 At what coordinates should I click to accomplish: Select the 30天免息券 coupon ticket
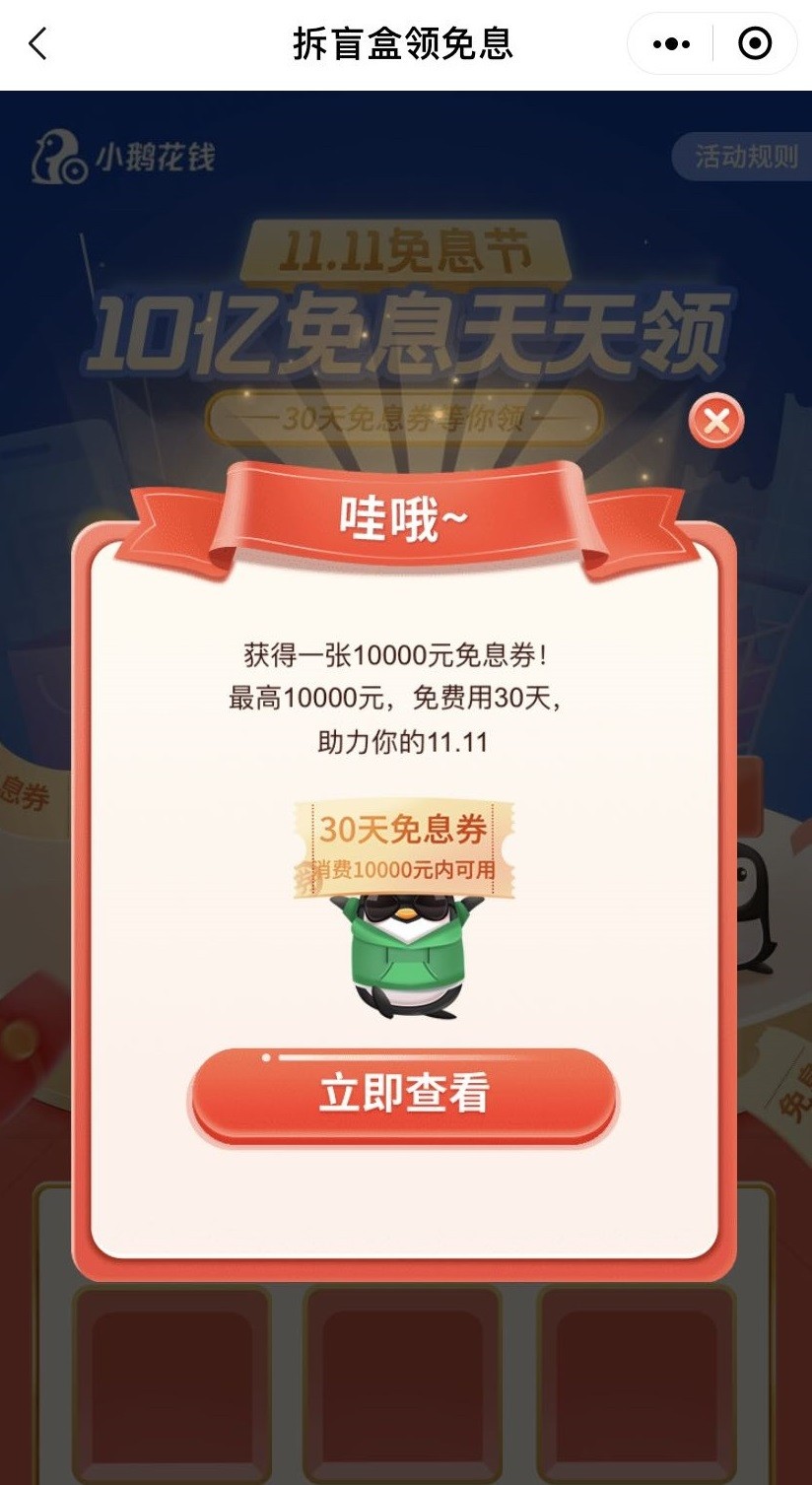click(x=405, y=845)
